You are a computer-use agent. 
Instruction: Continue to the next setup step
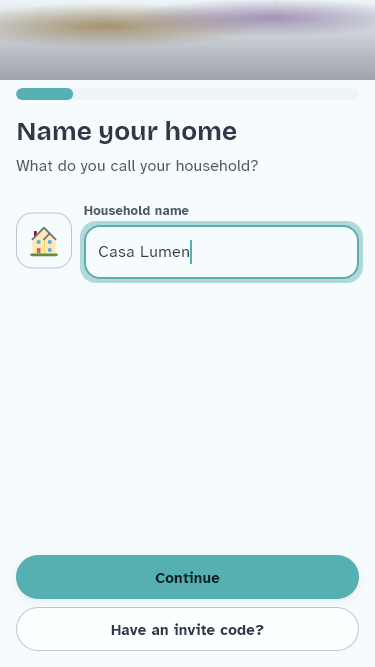pos(188,577)
